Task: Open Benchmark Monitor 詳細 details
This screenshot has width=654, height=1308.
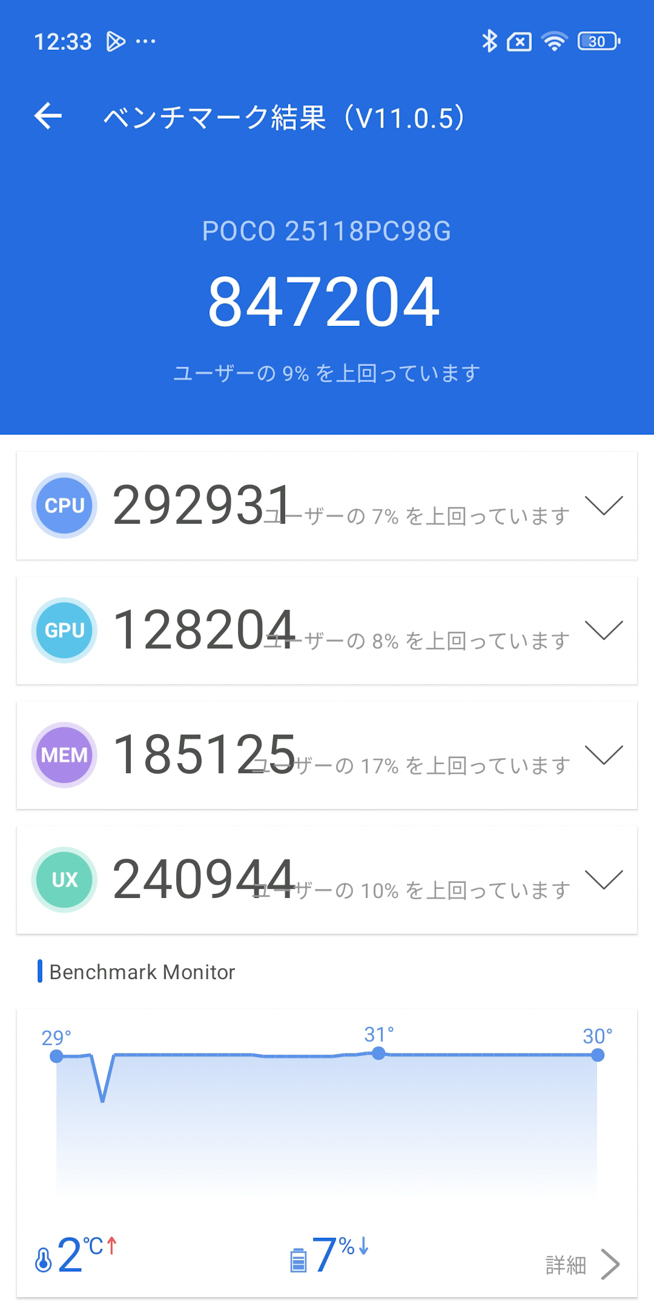Action: click(584, 1264)
